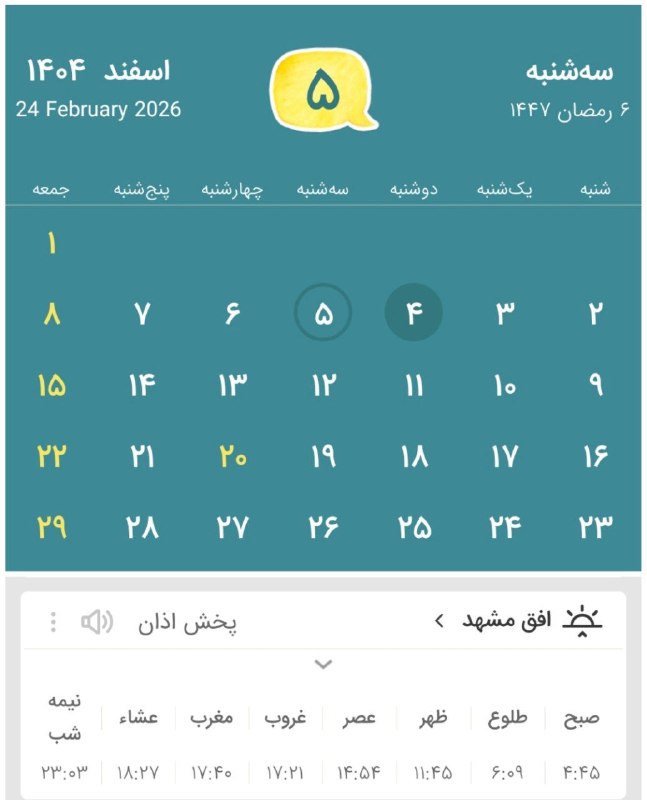Tap holiday date ۲۰ in the calendar
The width and height of the screenshot is (647, 800).
(x=233, y=455)
